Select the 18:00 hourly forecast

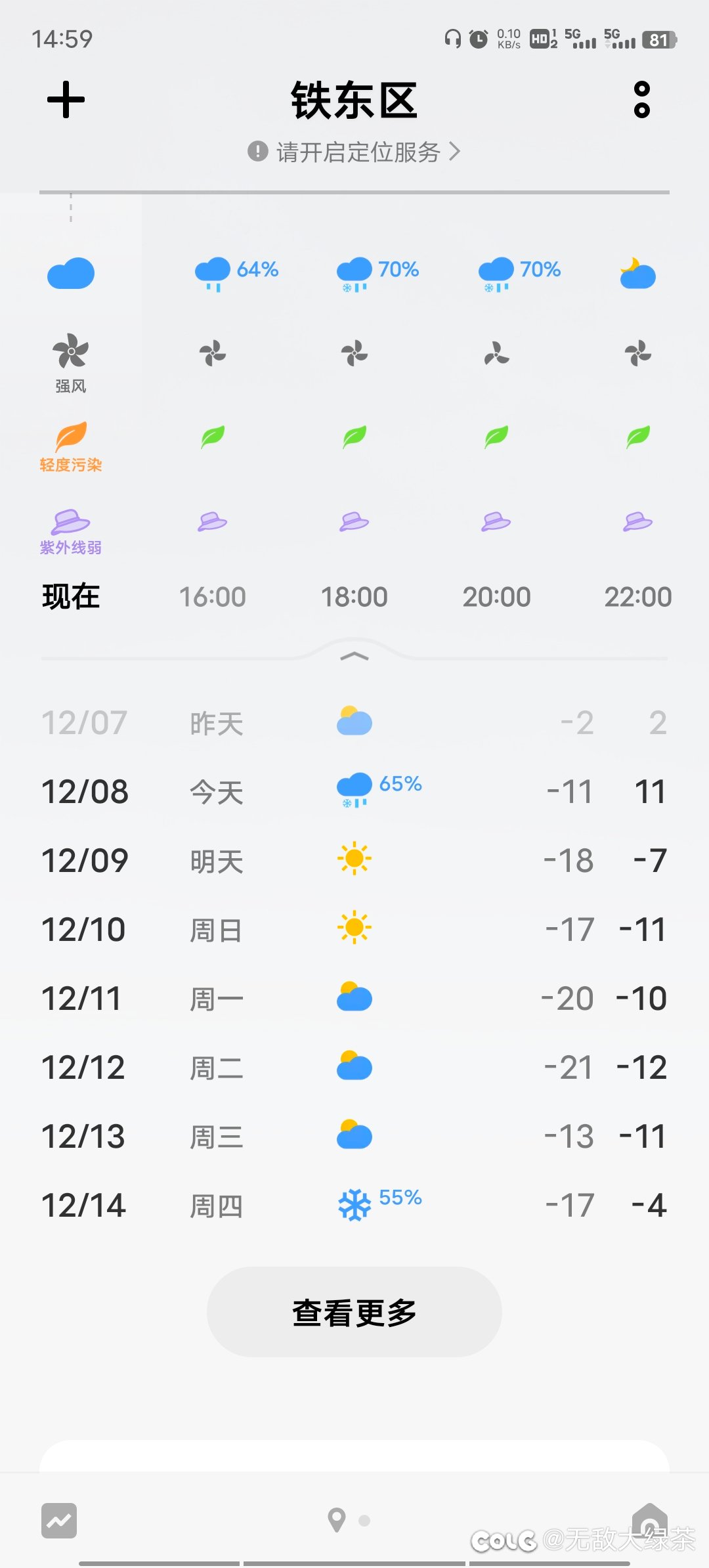click(354, 597)
